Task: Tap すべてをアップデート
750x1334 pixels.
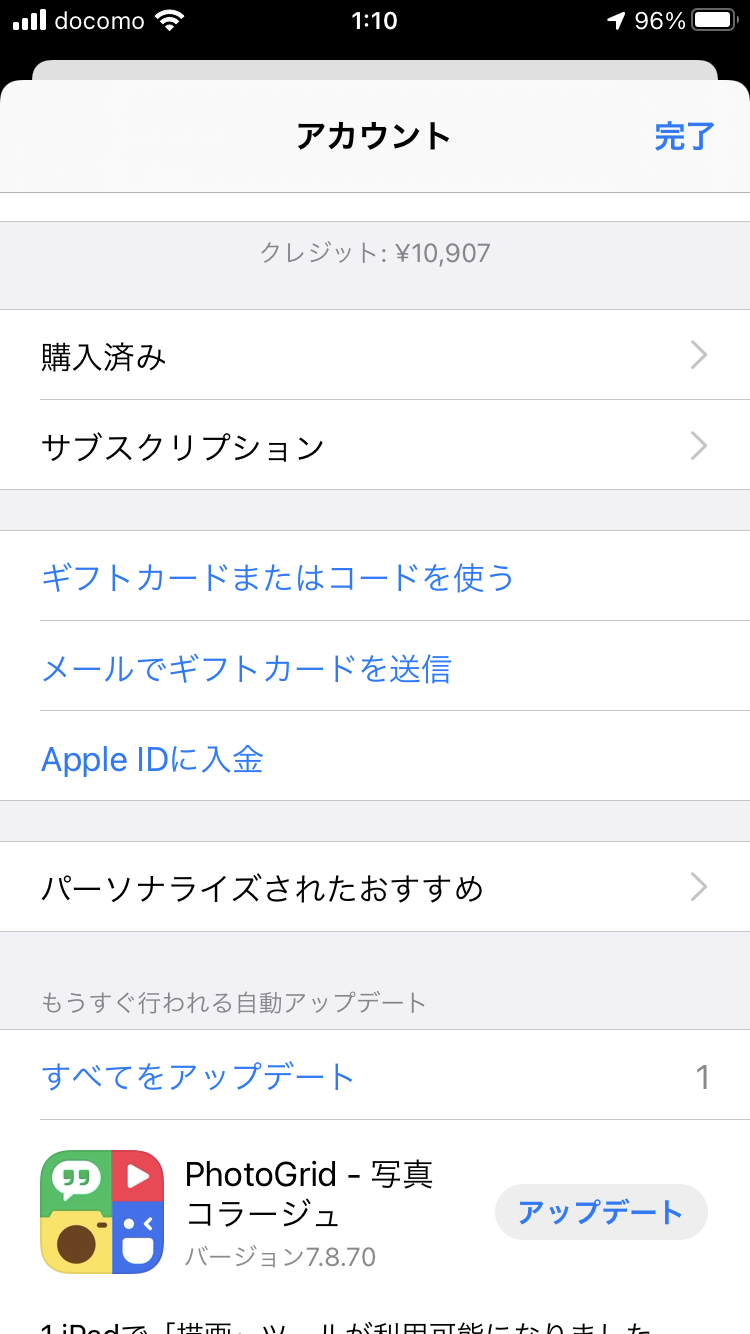Action: pos(198,1076)
